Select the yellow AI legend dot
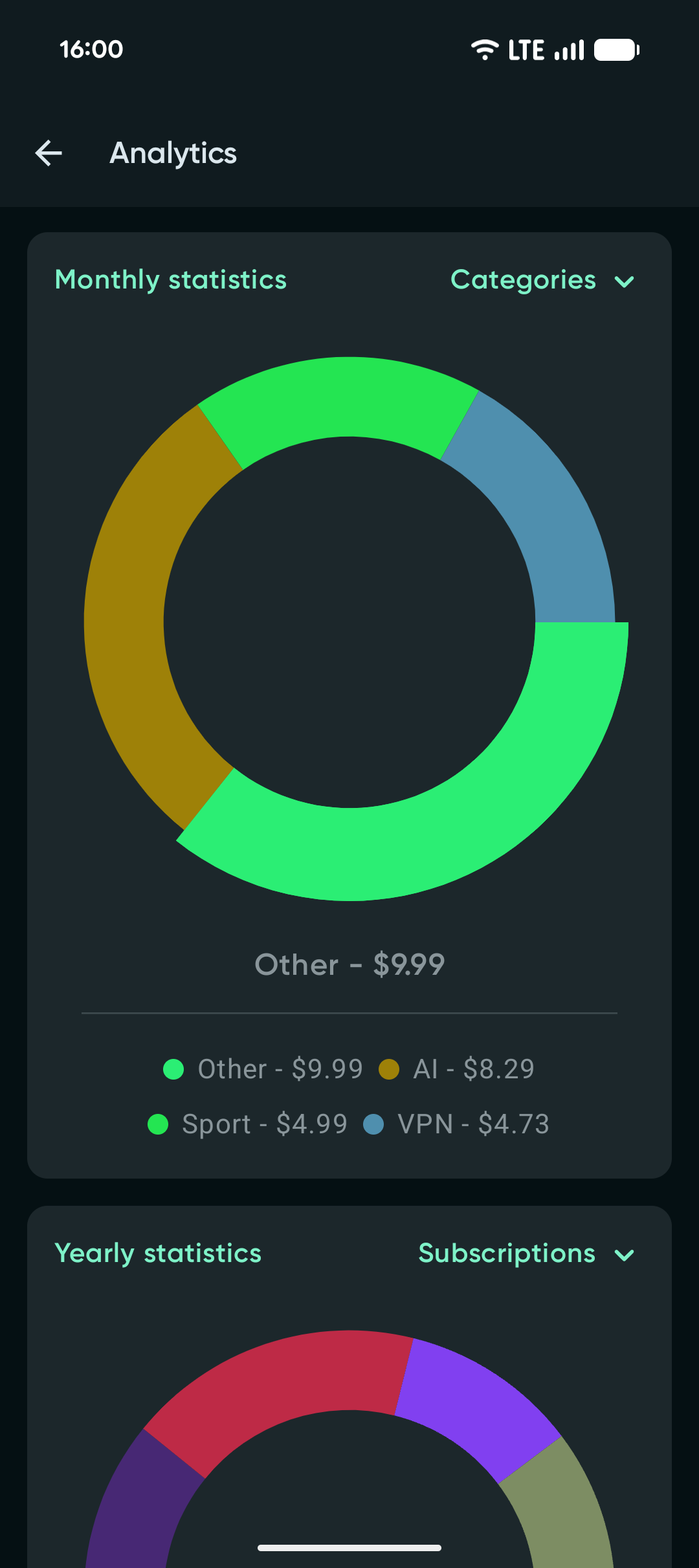Screen dimensions: 699x1568 (x=390, y=1069)
